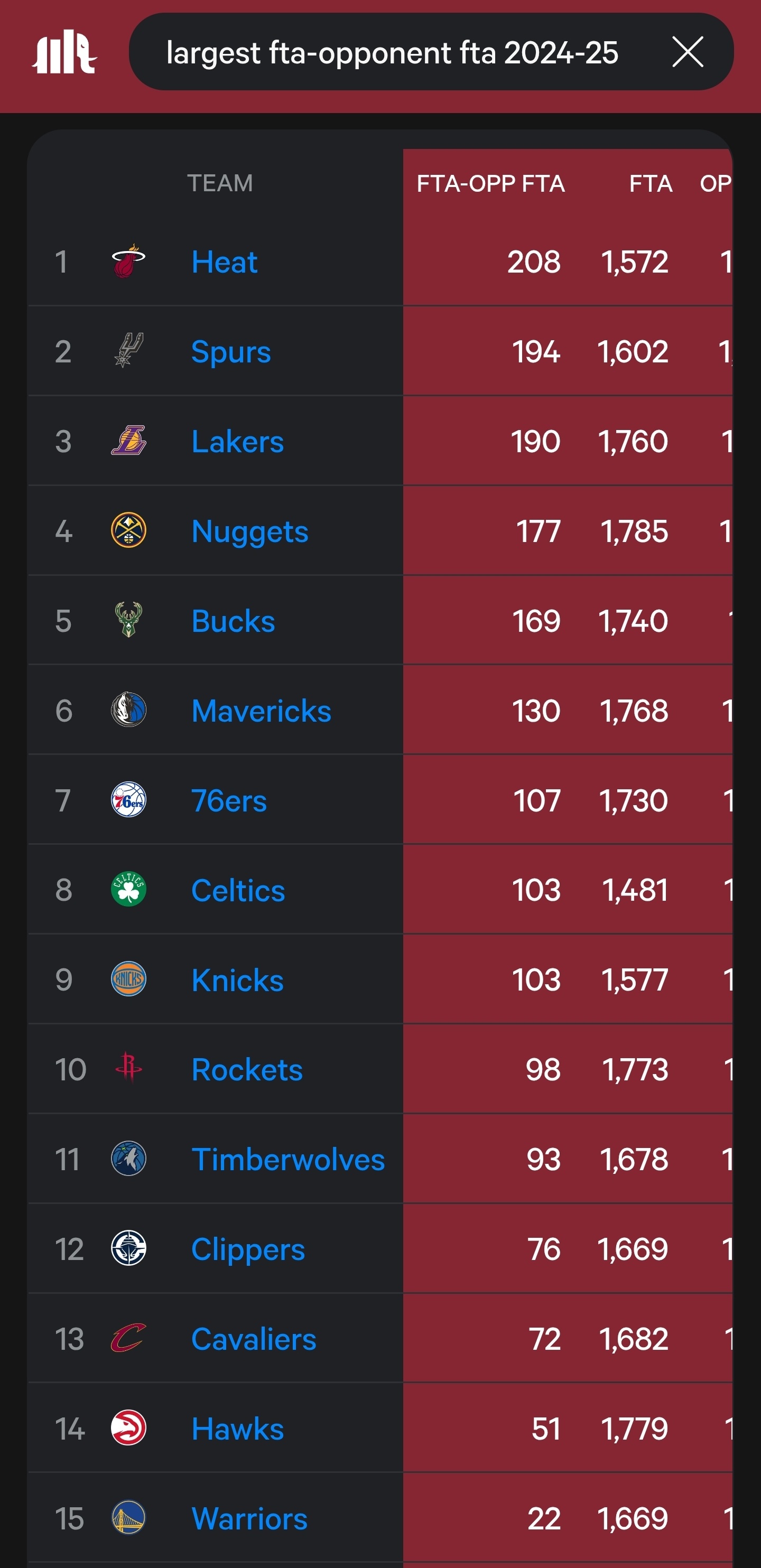The width and height of the screenshot is (761, 1568).
Task: Open the Mavericks team link
Action: (261, 711)
